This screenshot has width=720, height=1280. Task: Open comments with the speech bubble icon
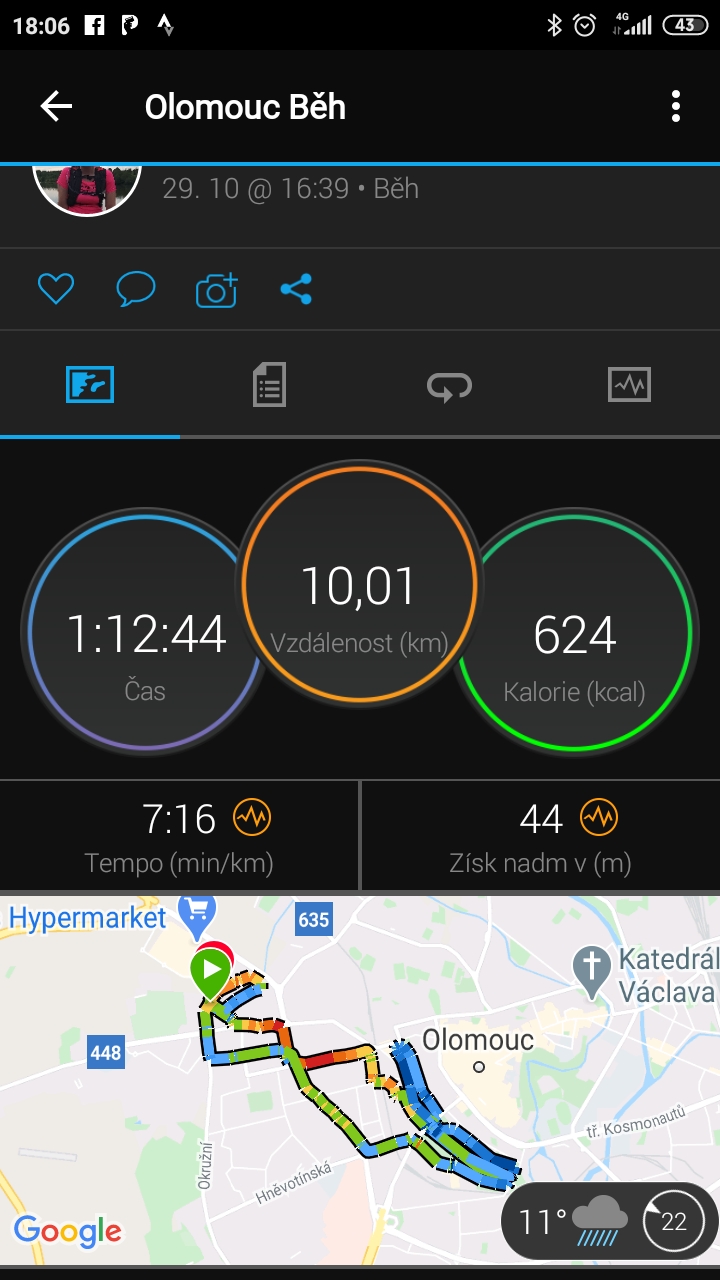click(x=136, y=290)
